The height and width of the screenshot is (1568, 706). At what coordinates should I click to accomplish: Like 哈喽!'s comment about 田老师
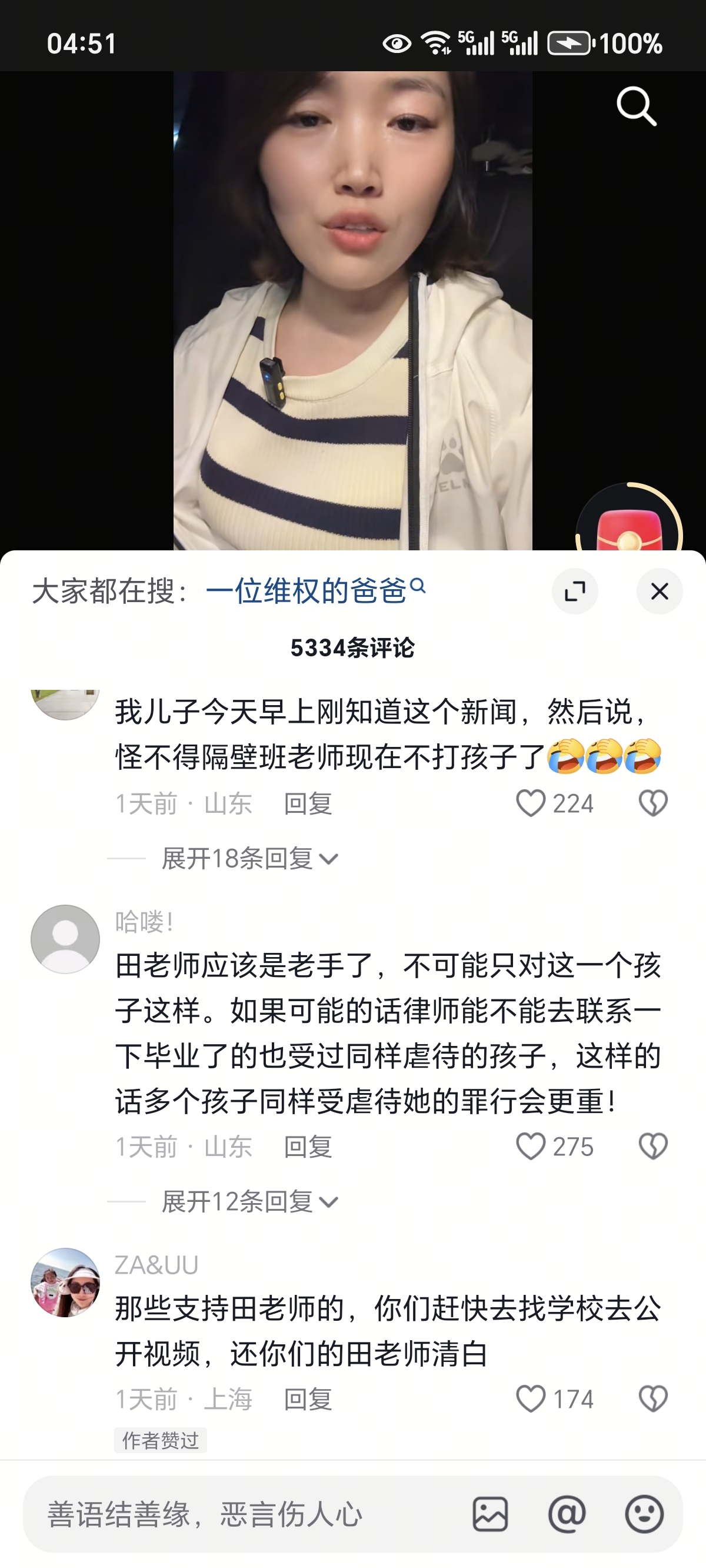[531, 1147]
